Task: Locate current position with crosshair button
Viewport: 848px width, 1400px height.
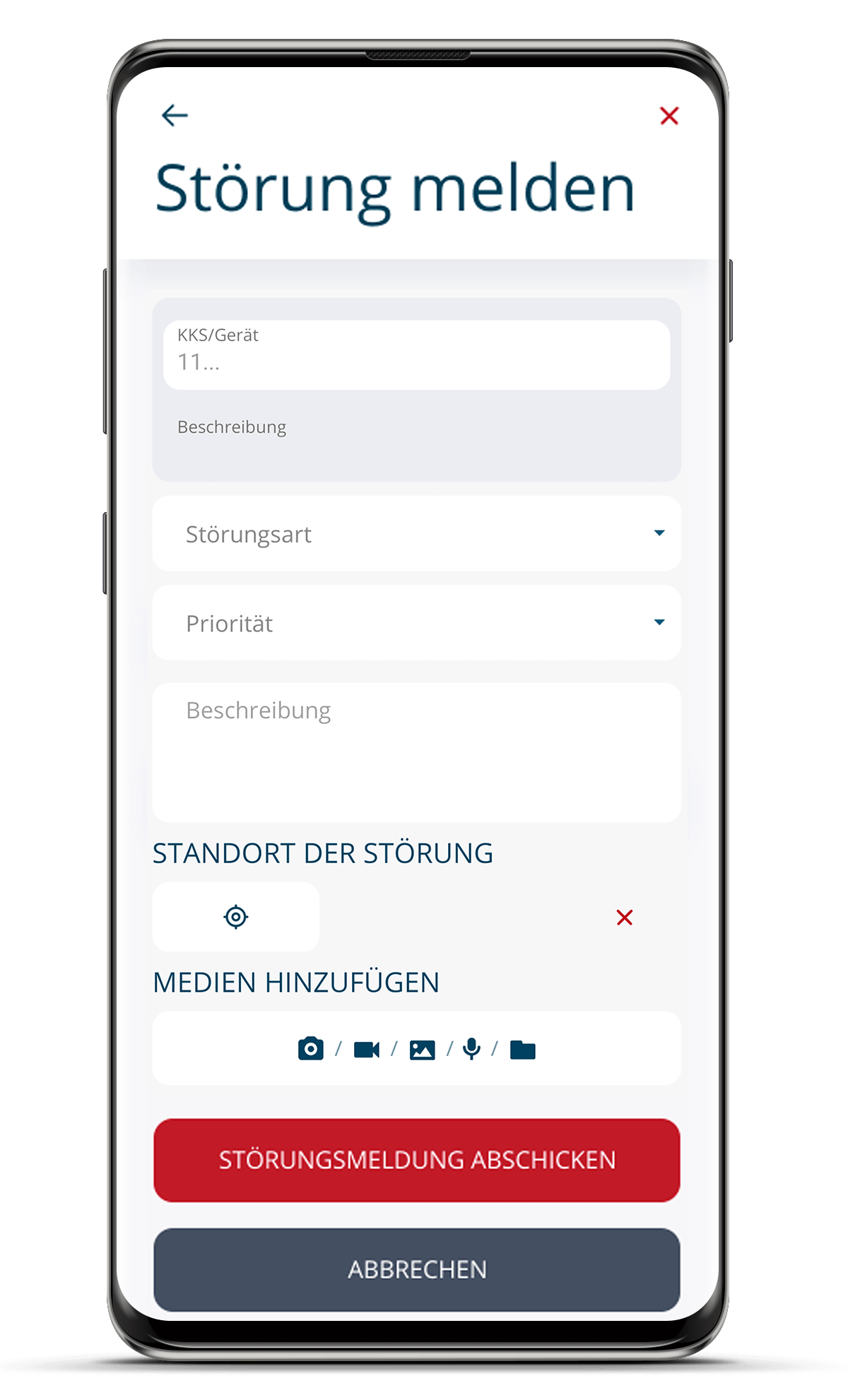Action: [x=236, y=917]
